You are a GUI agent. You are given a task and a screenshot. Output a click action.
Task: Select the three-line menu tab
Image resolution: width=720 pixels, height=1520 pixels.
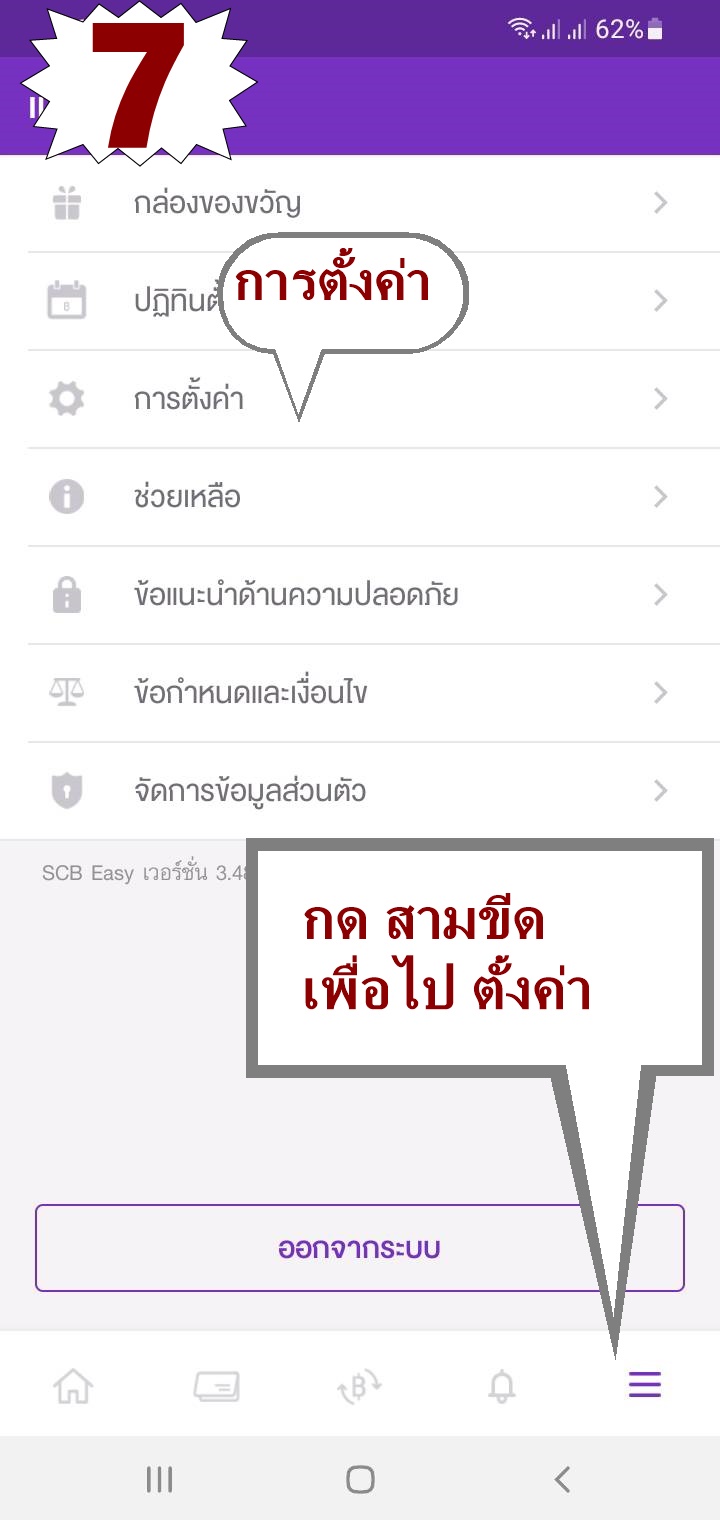point(645,1385)
